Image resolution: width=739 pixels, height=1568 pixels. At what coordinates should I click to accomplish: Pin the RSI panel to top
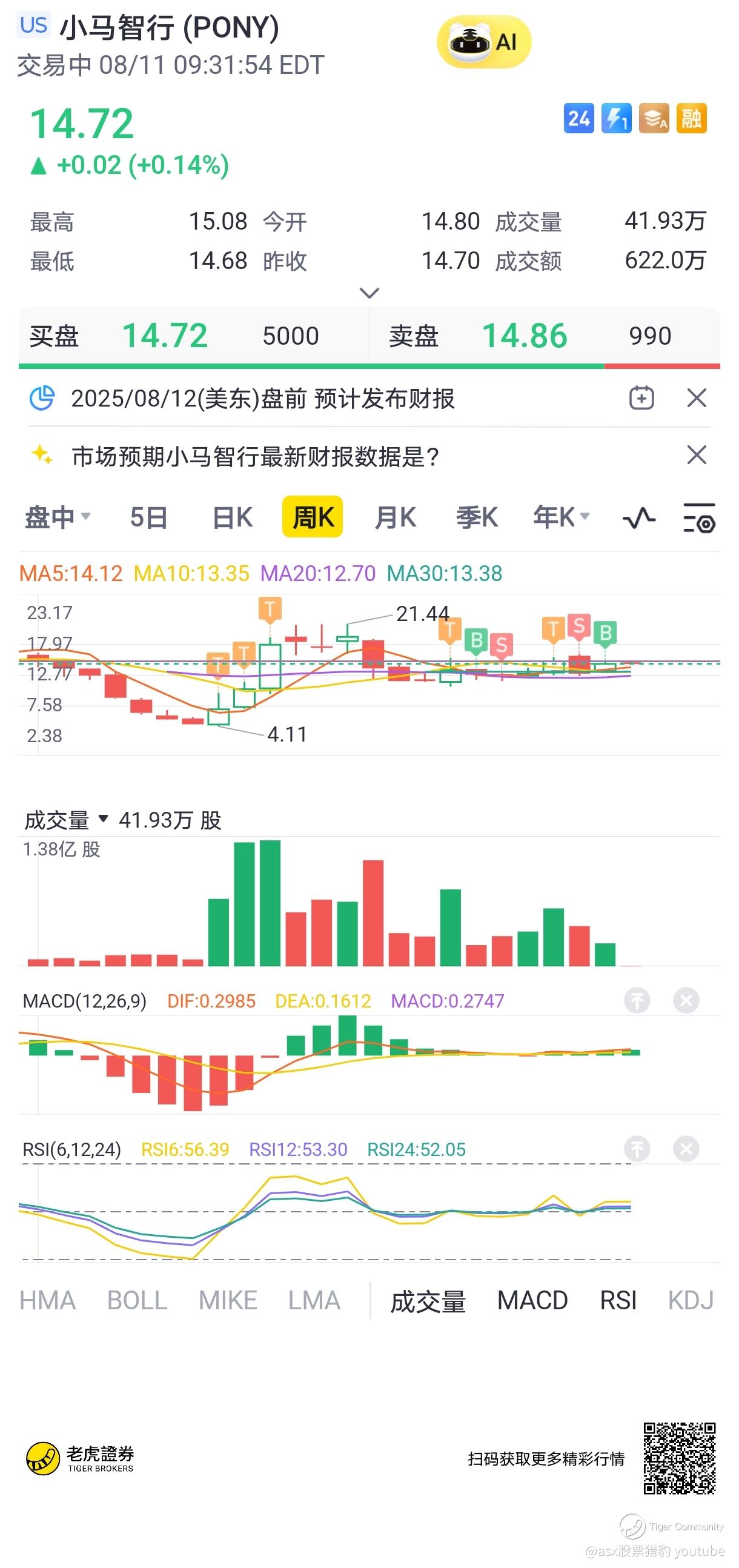(637, 1149)
